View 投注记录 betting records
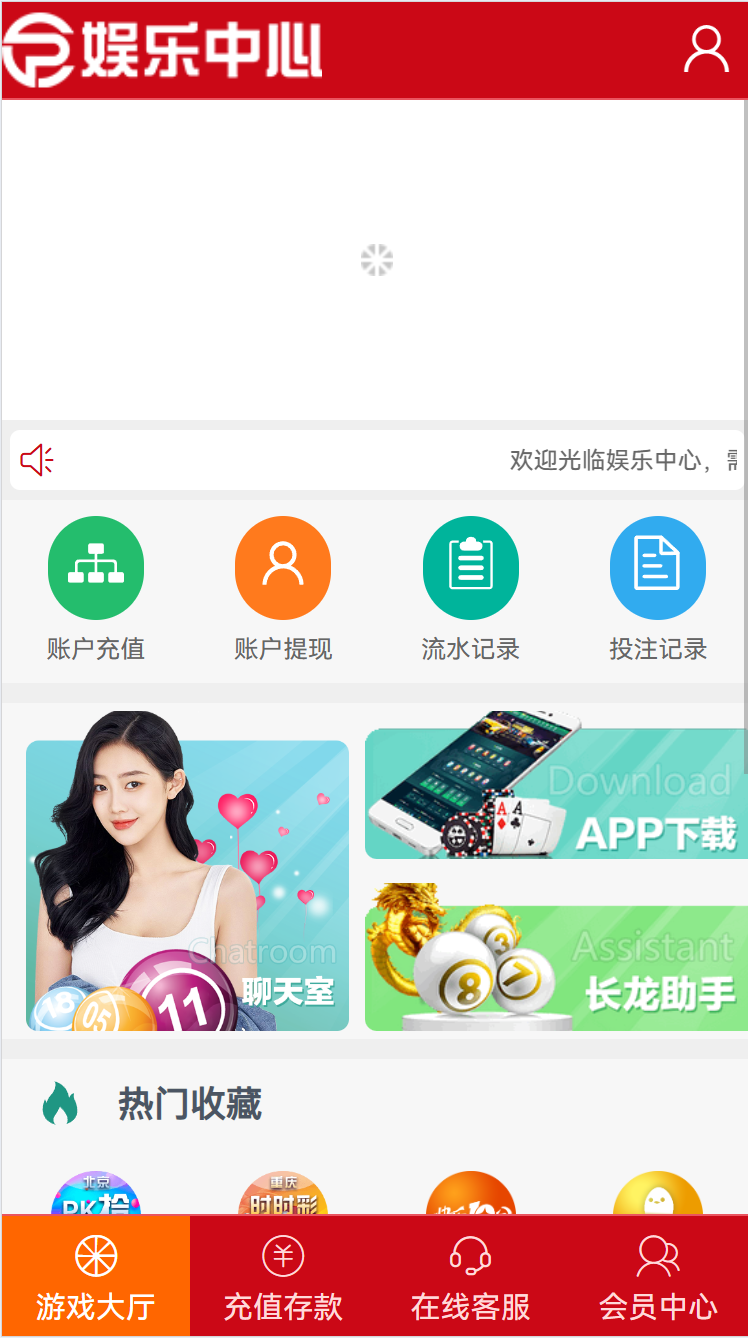 click(658, 589)
